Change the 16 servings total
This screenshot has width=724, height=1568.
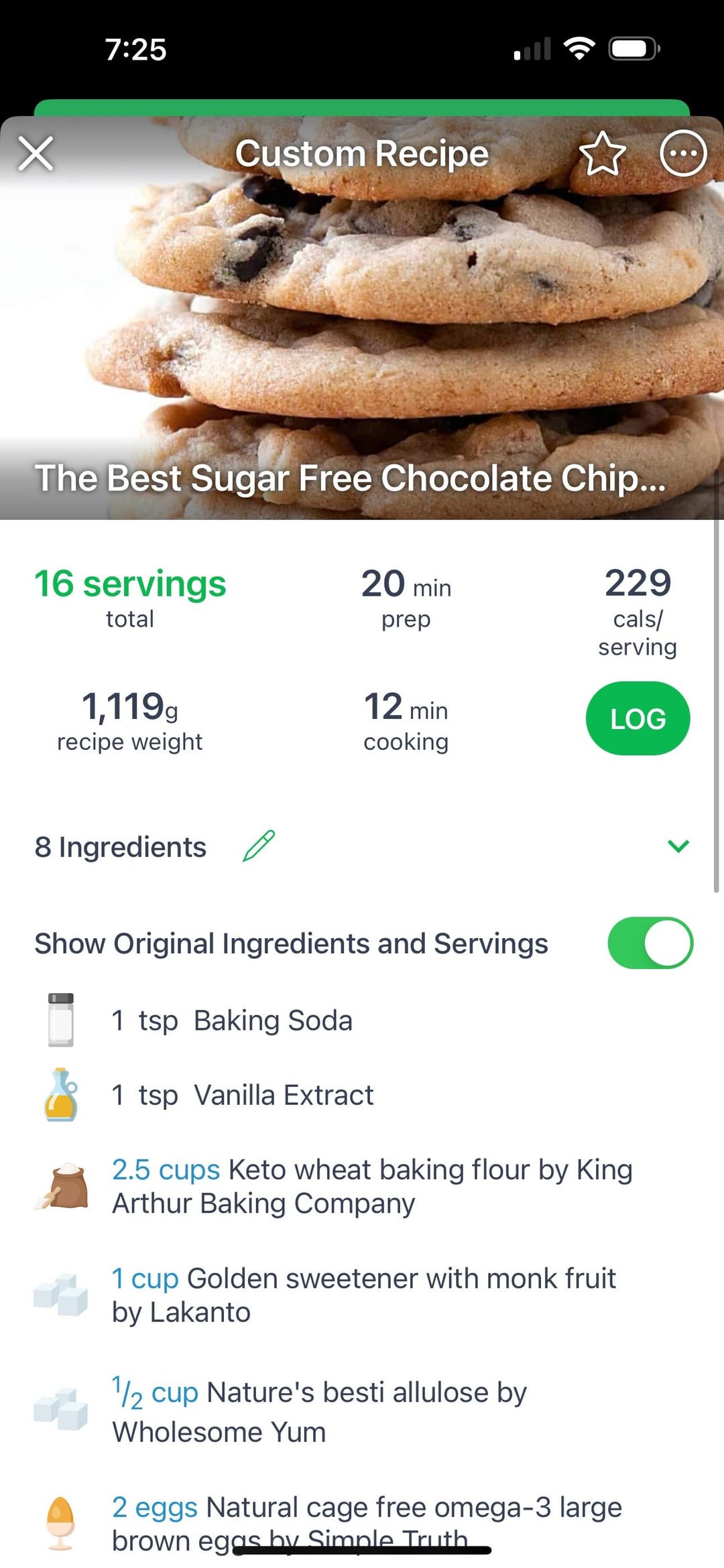click(x=130, y=584)
